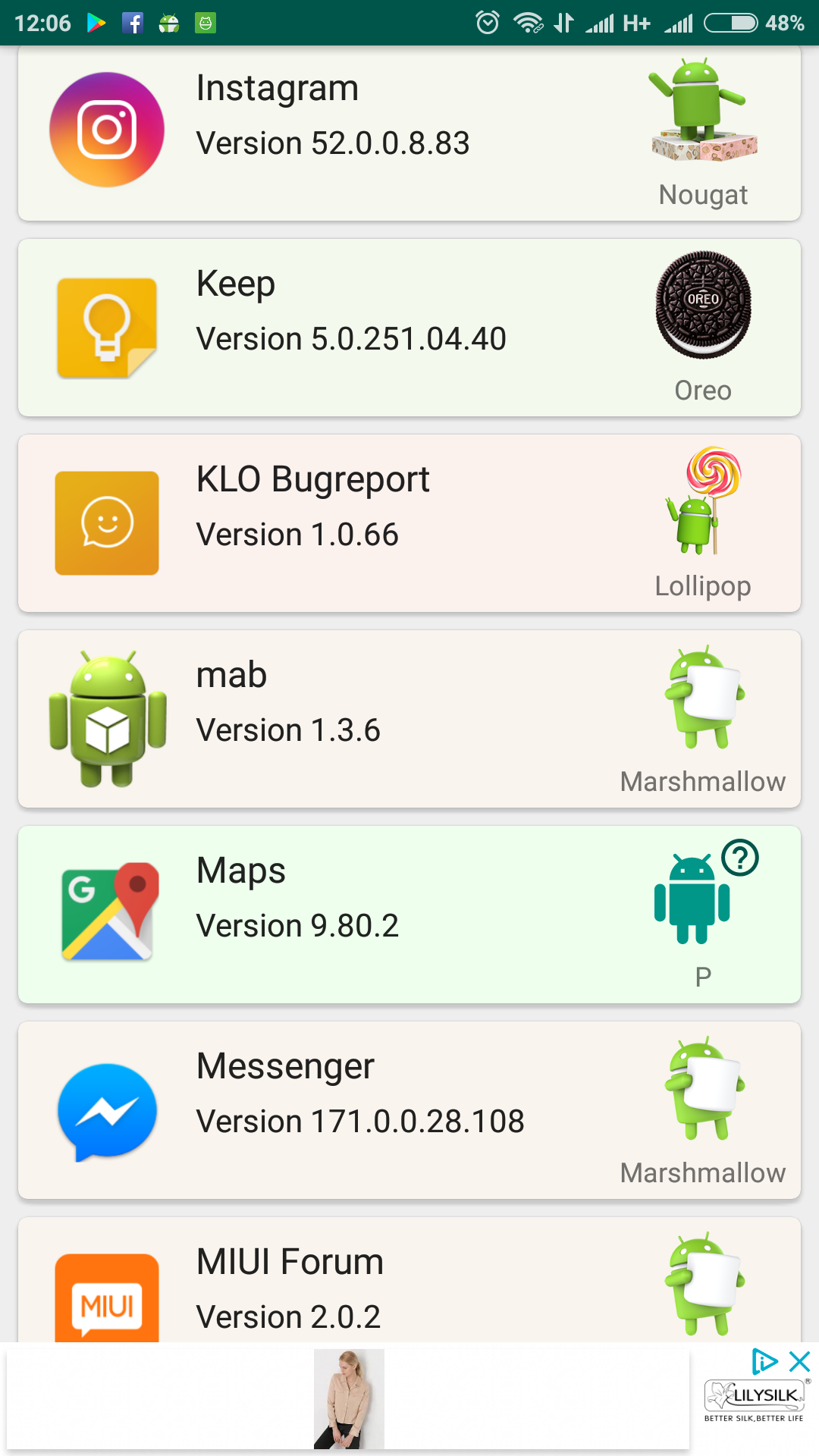Open the Maps app card

coord(409,915)
